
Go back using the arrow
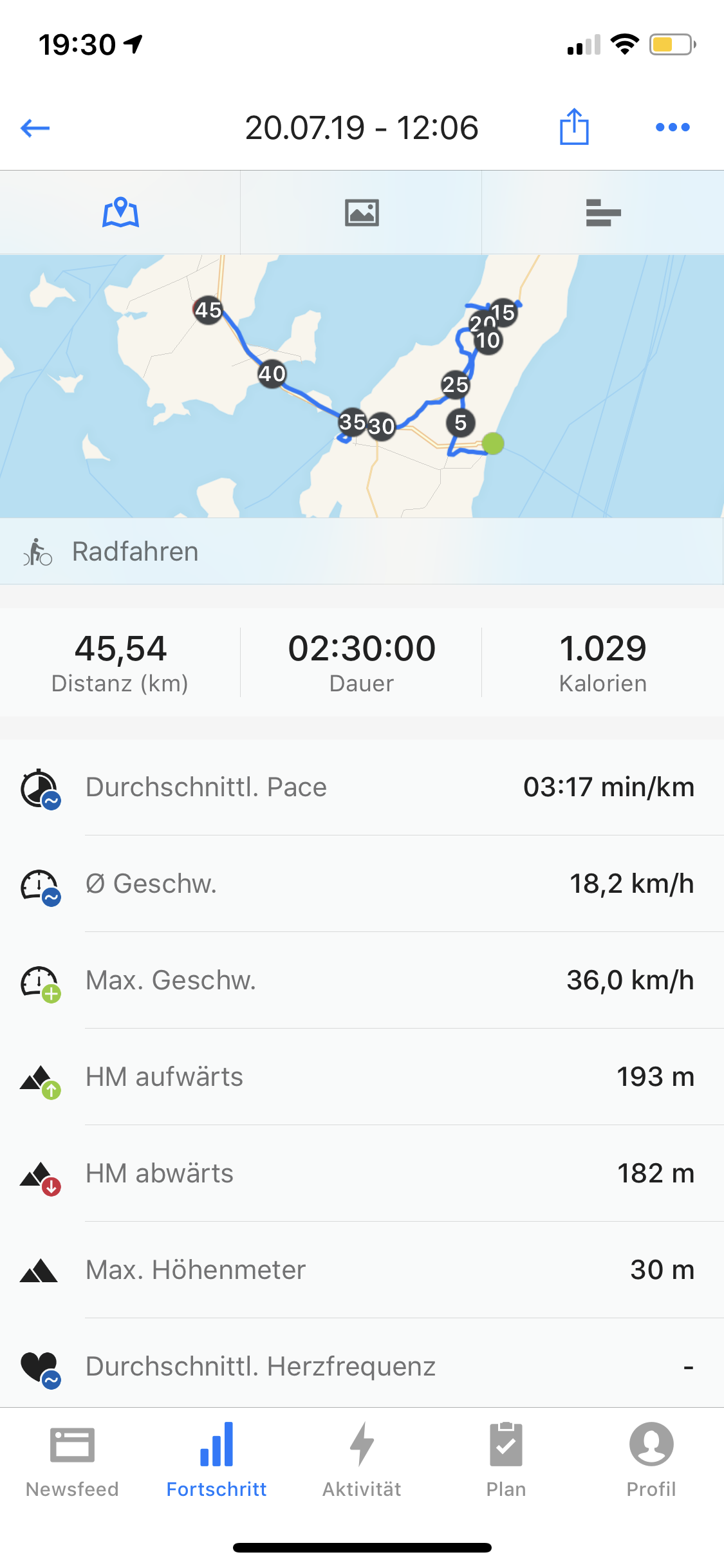point(35,128)
